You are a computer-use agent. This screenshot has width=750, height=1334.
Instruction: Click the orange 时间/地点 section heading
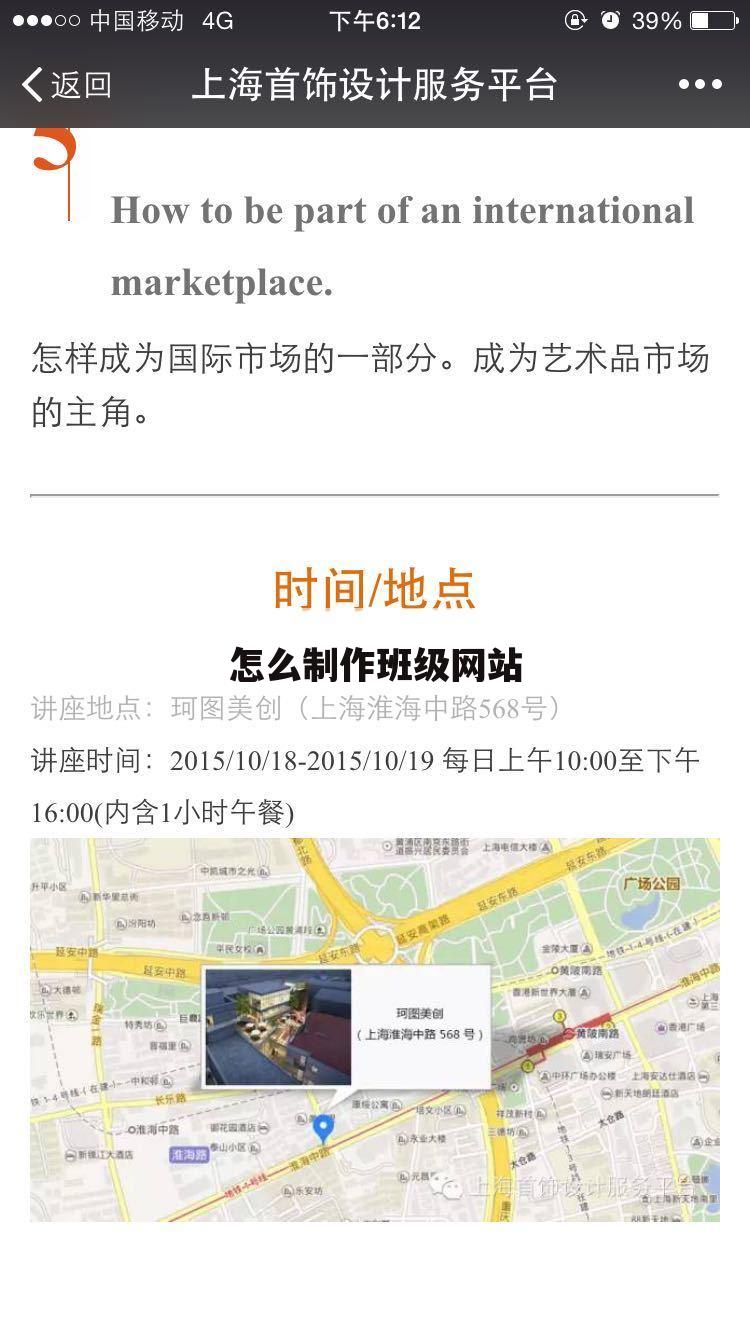coord(375,591)
